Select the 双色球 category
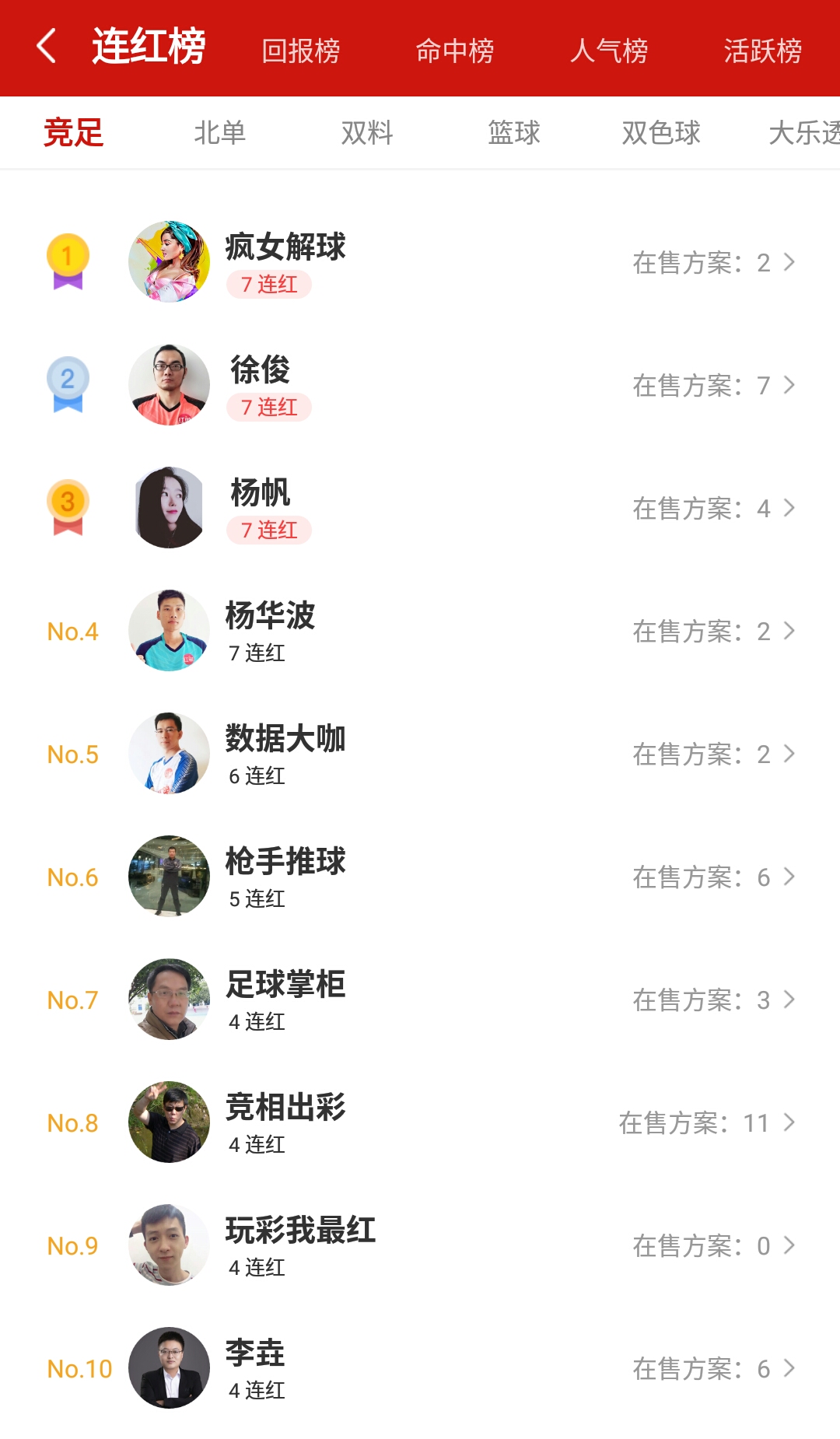The image size is (840, 1439). (x=661, y=133)
